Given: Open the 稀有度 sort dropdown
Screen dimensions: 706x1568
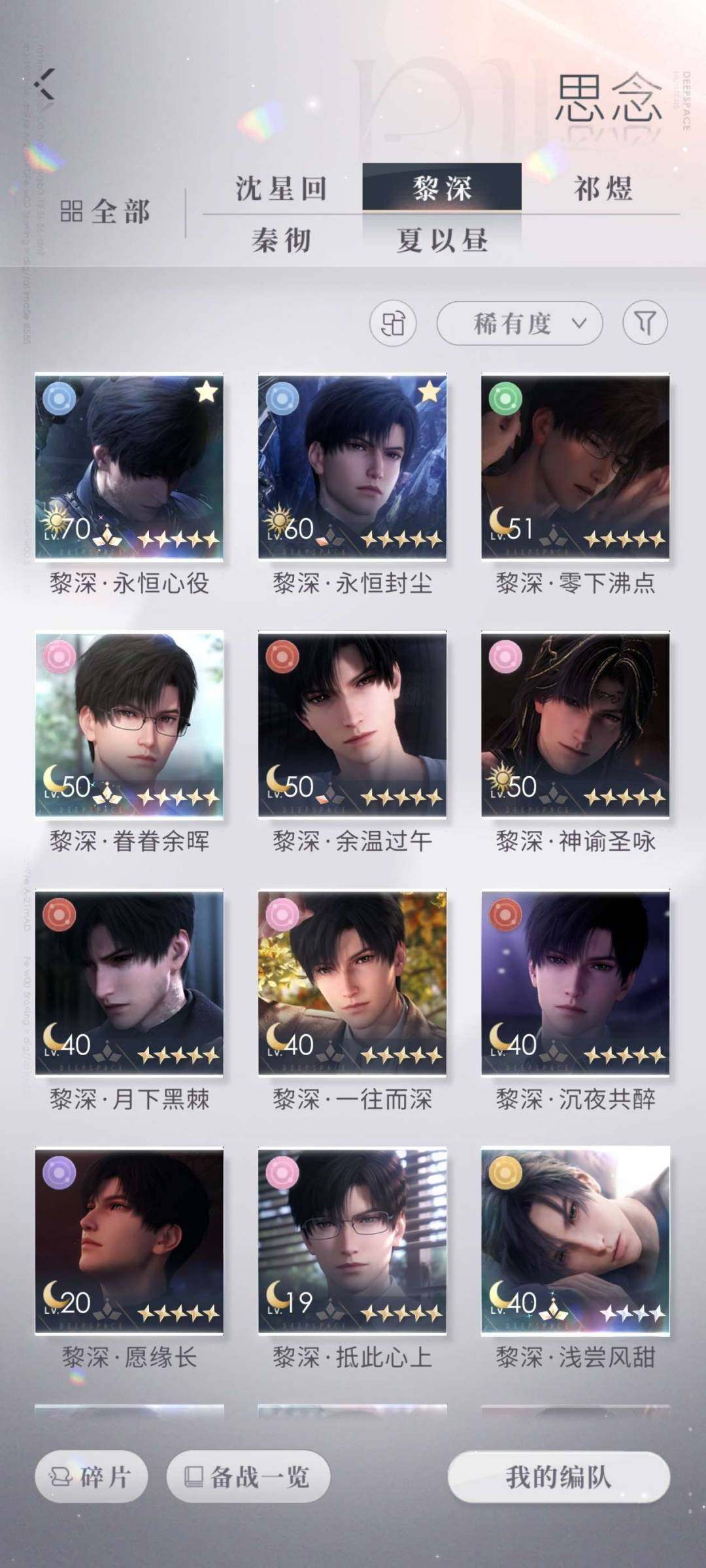Looking at the screenshot, I should [520, 323].
